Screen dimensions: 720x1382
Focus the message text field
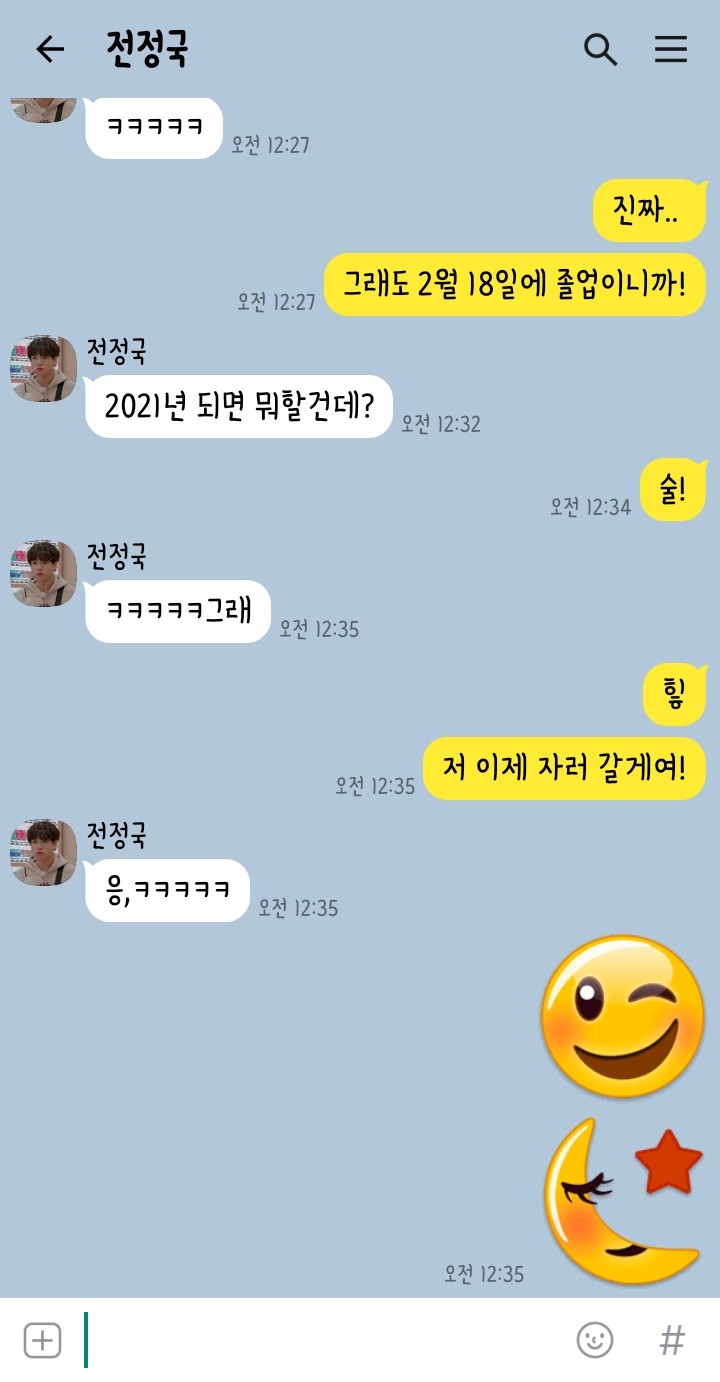[320, 1340]
